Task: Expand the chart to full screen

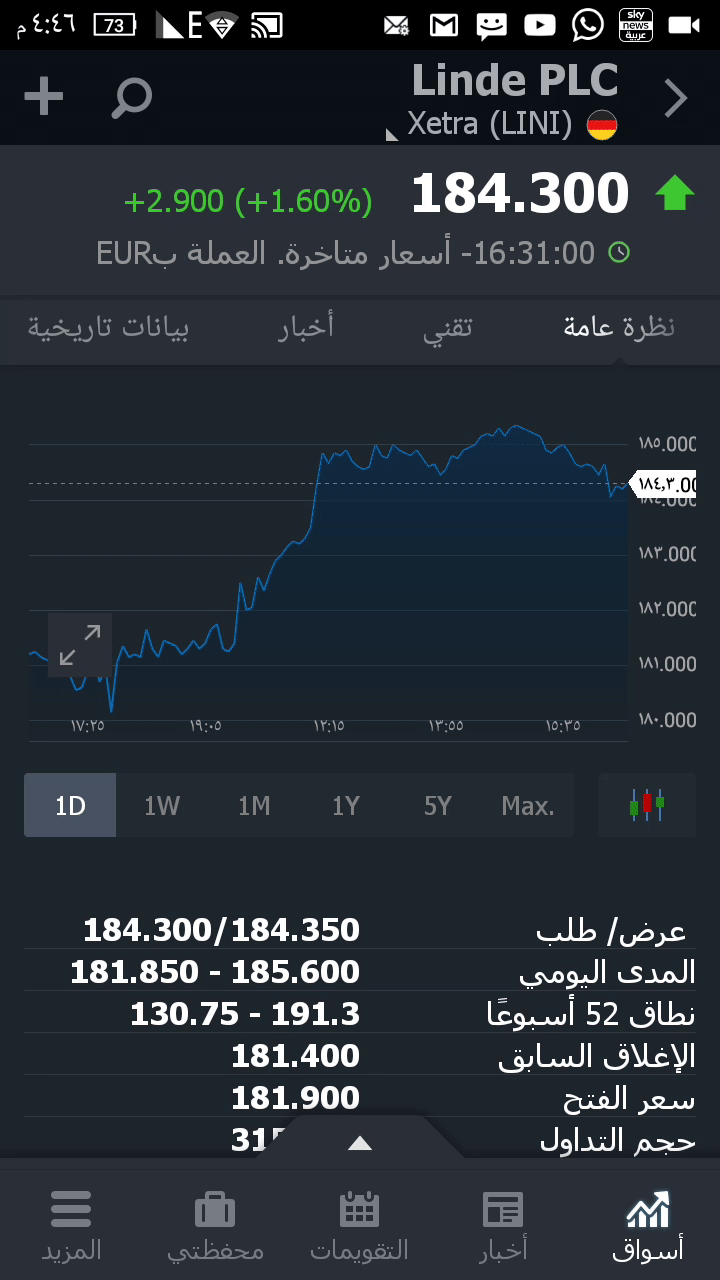Action: click(x=80, y=645)
